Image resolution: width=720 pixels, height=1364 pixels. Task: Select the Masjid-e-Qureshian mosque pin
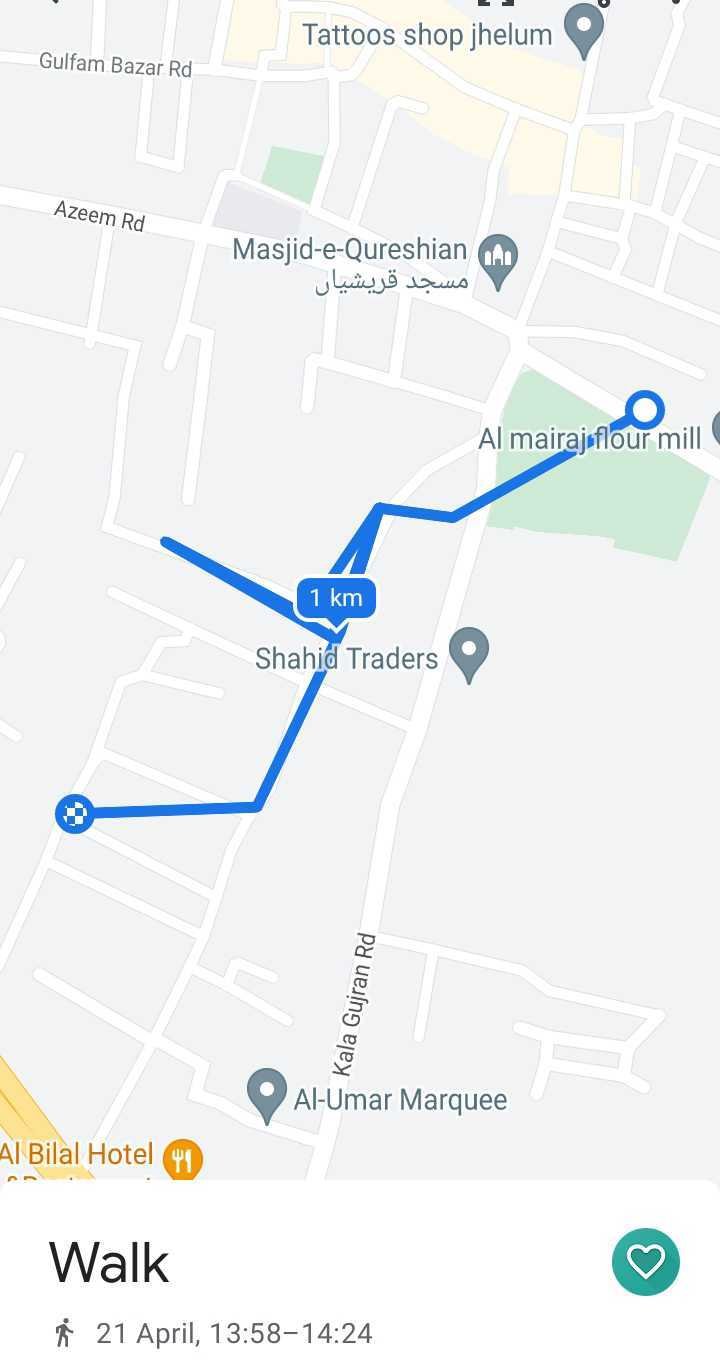pos(497,258)
